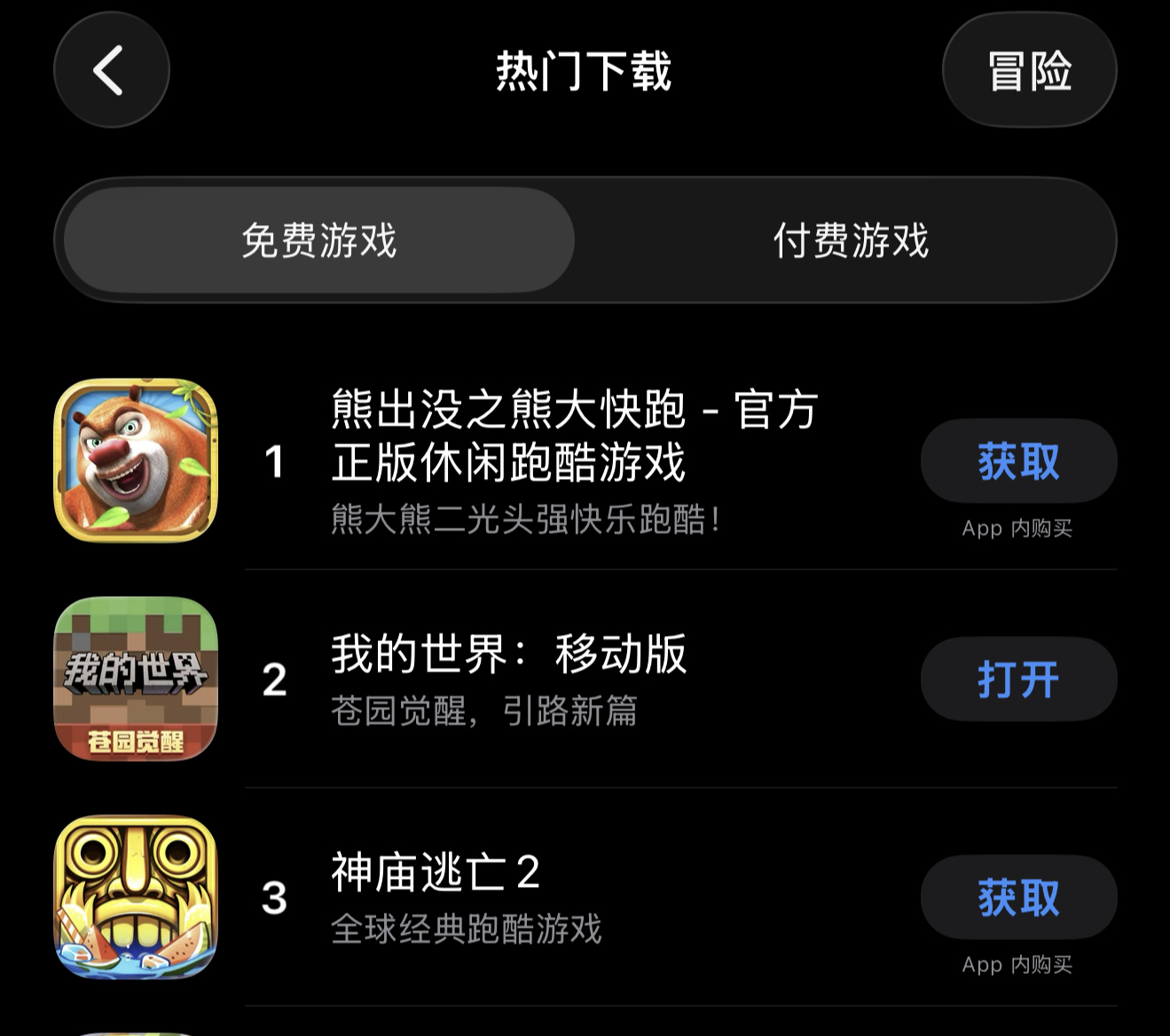Open the 我的世界：移动版 listing page
Viewport: 1170px width, 1036px height.
[508, 655]
